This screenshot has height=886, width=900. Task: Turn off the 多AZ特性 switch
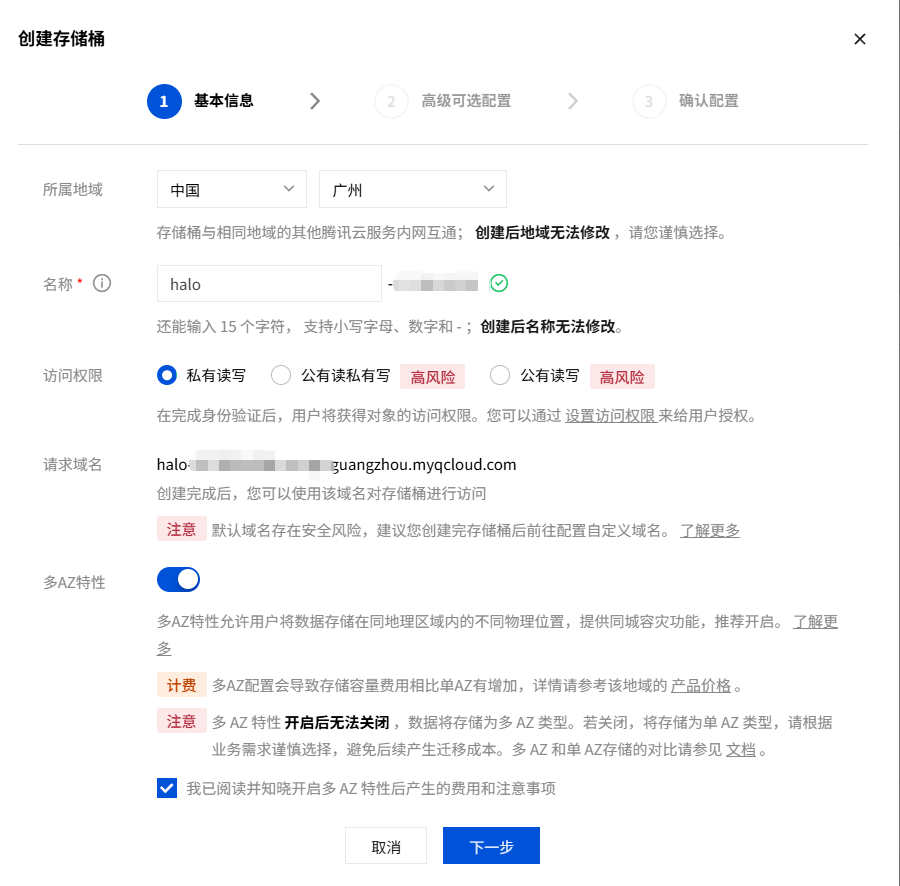[179, 579]
